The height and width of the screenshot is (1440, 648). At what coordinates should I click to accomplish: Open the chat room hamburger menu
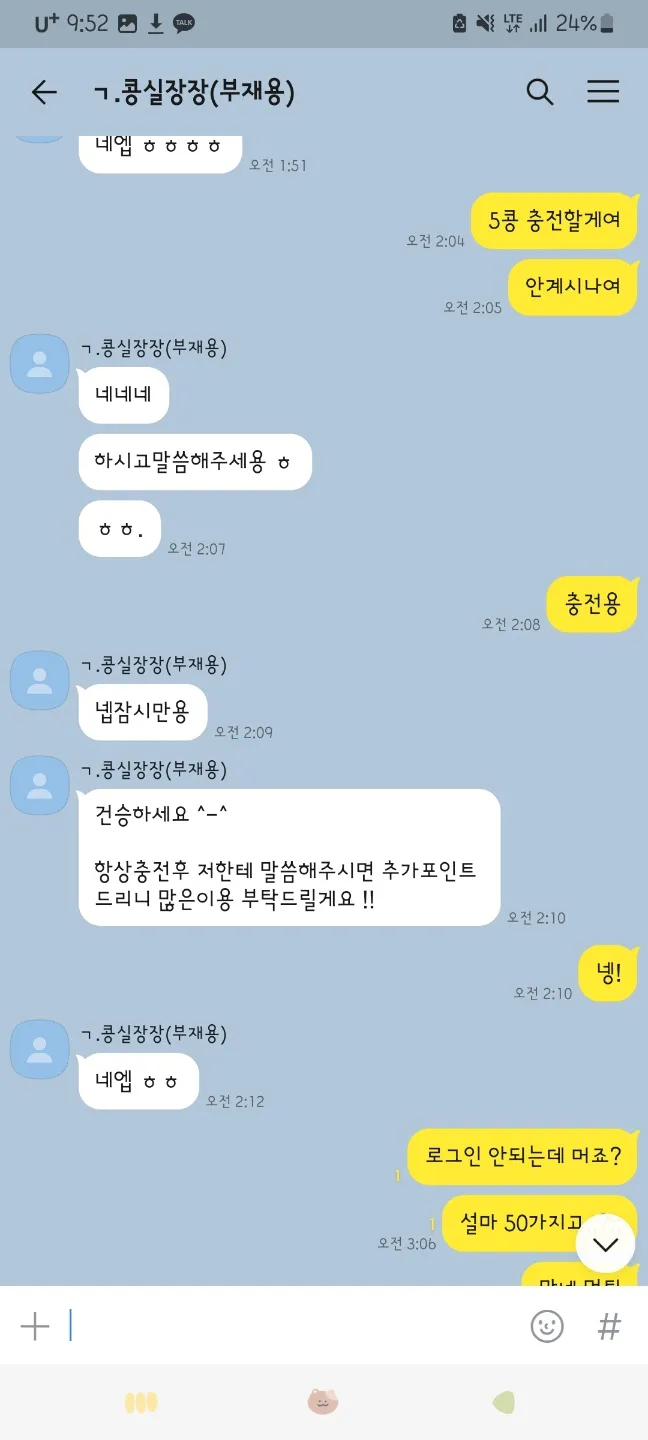(x=603, y=93)
